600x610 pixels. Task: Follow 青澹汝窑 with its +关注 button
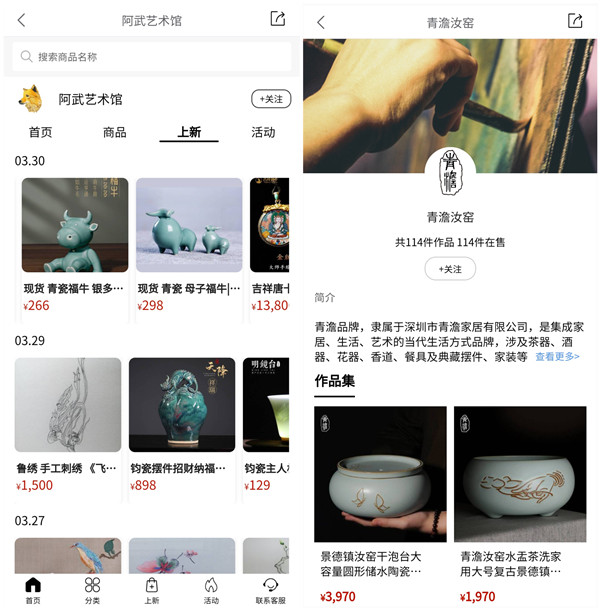[450, 269]
